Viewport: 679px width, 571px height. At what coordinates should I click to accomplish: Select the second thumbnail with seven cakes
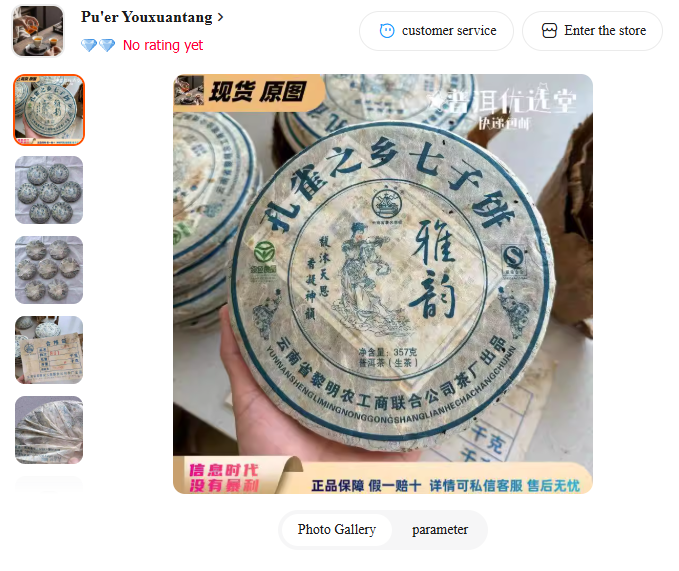(49, 190)
